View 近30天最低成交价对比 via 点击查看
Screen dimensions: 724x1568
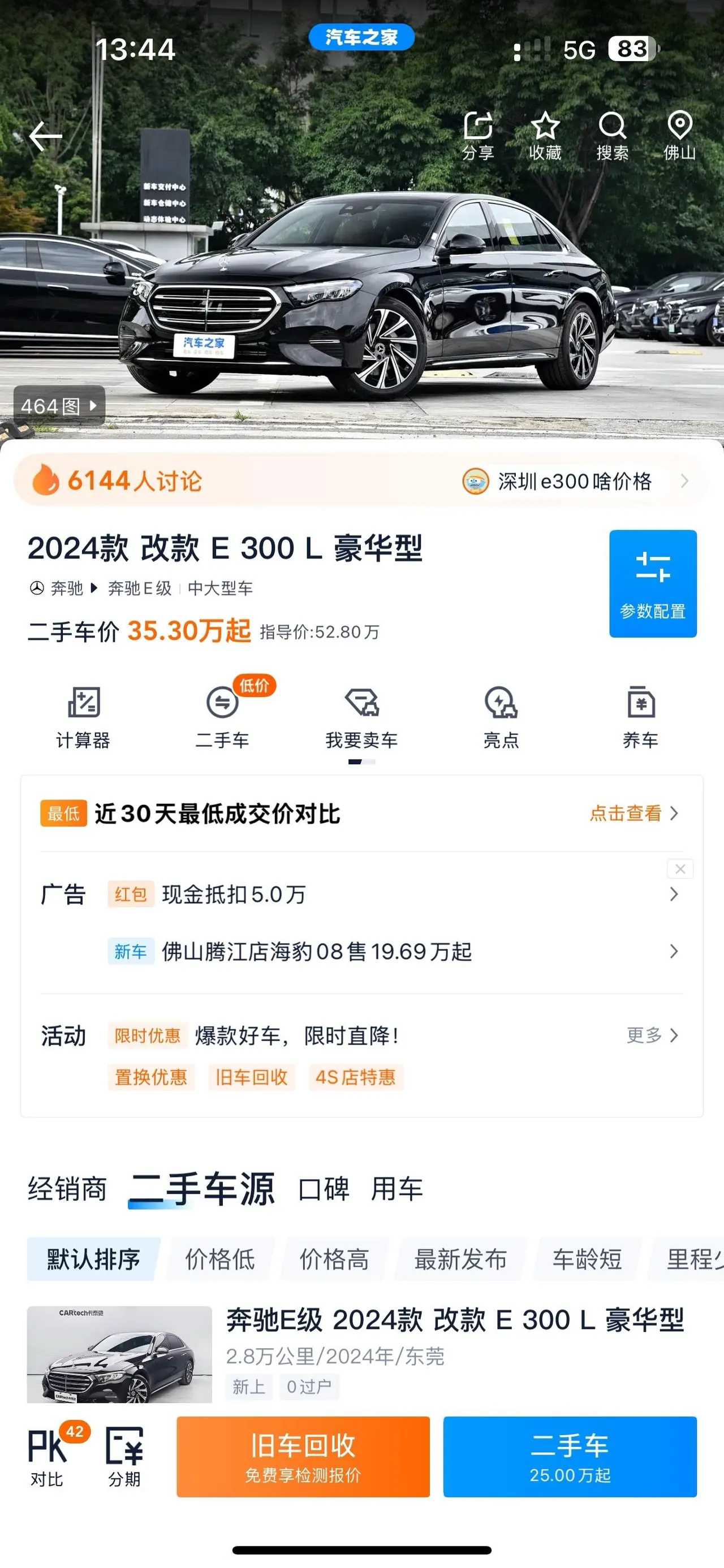coord(634,813)
